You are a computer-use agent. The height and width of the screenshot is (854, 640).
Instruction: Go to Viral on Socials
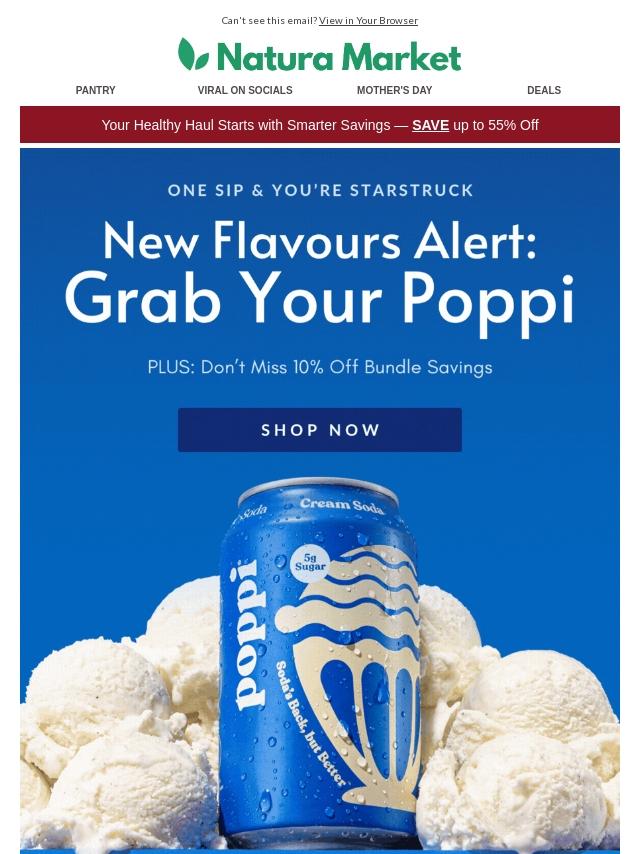(x=245, y=90)
